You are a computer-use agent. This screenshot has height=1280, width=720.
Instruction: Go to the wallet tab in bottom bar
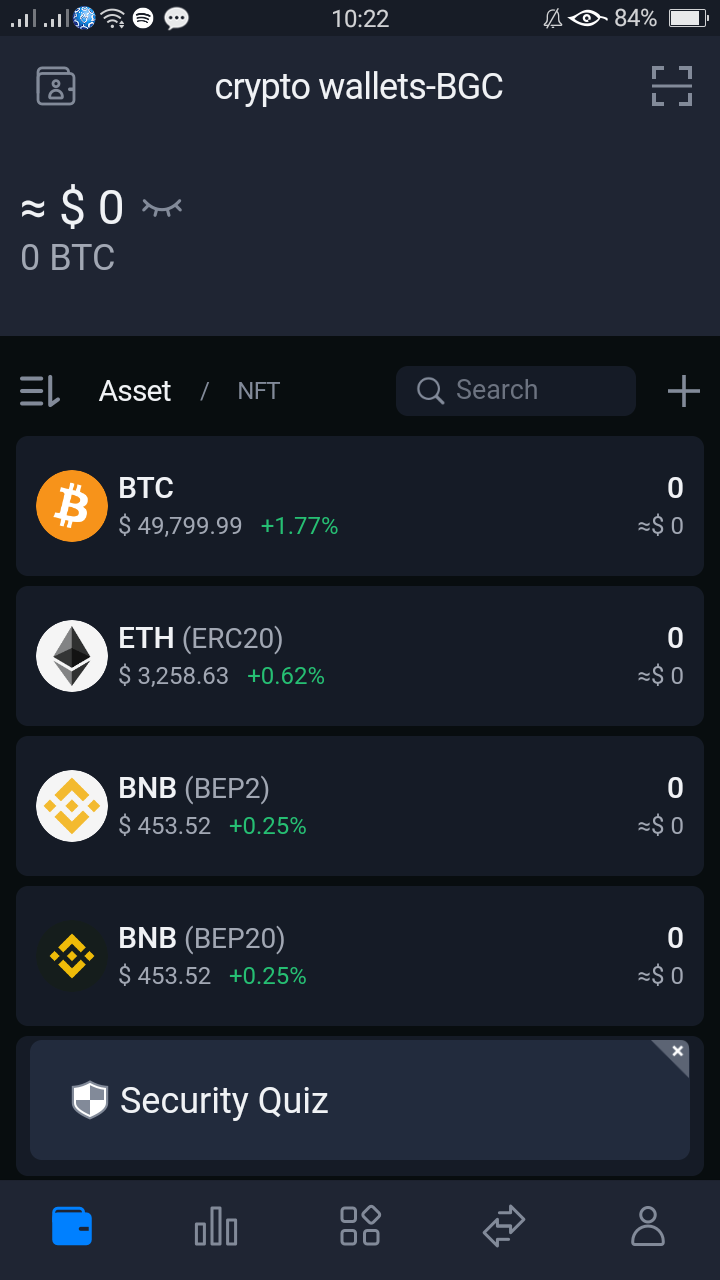72,1226
